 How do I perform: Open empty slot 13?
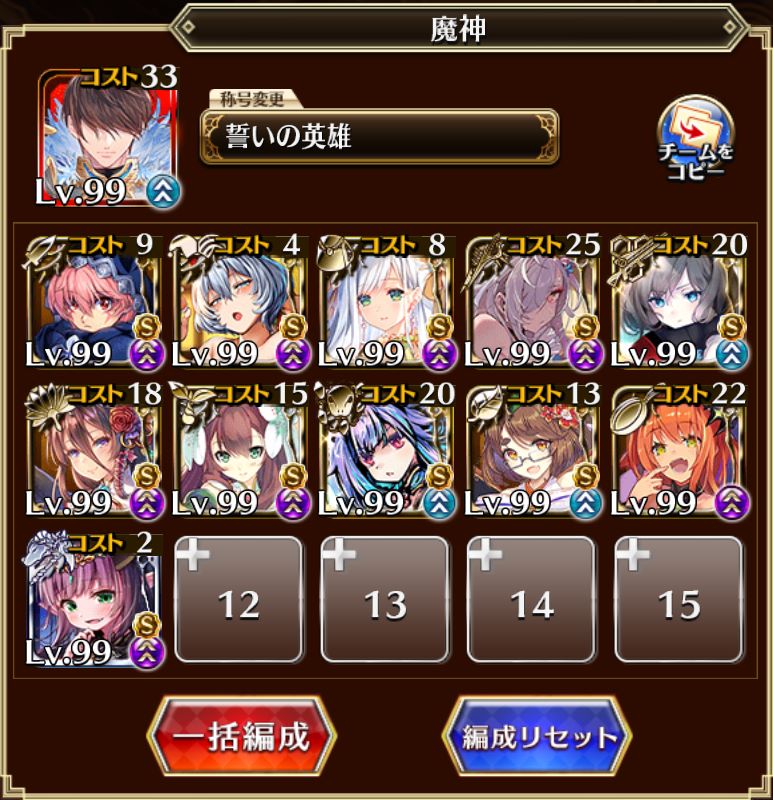pos(385,600)
